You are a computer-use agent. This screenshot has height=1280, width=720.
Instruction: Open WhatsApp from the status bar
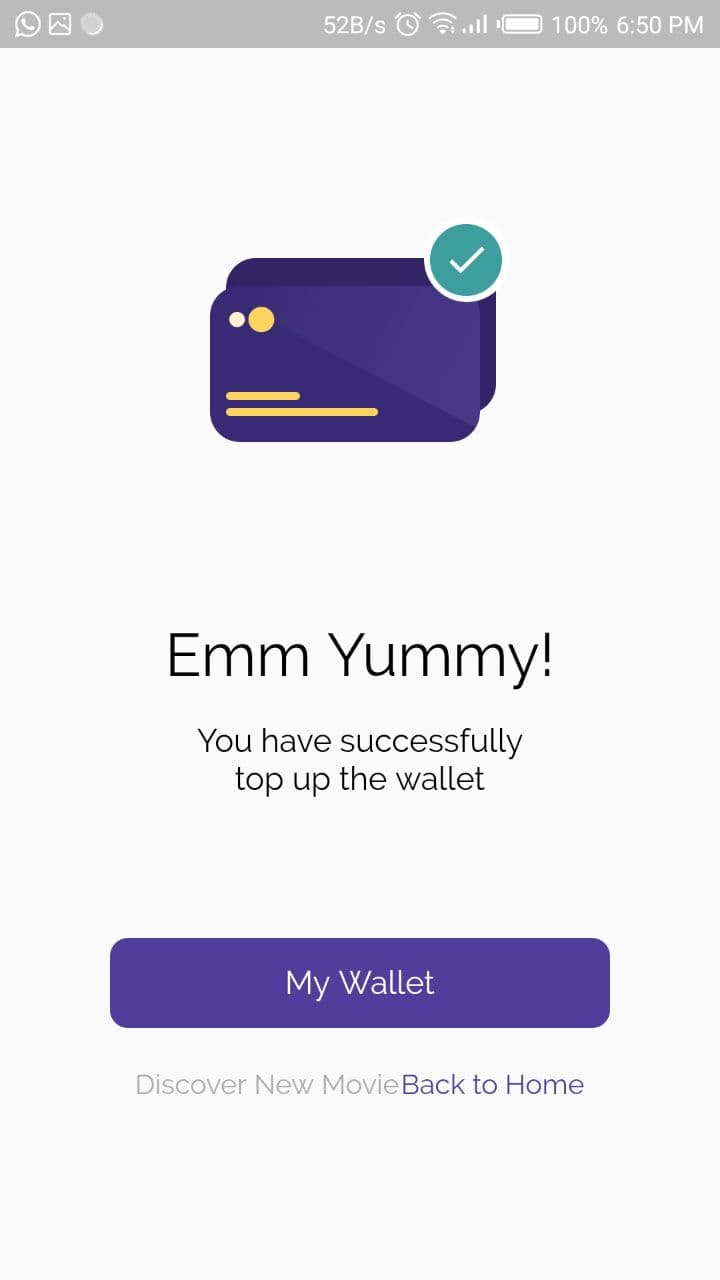coord(25,24)
